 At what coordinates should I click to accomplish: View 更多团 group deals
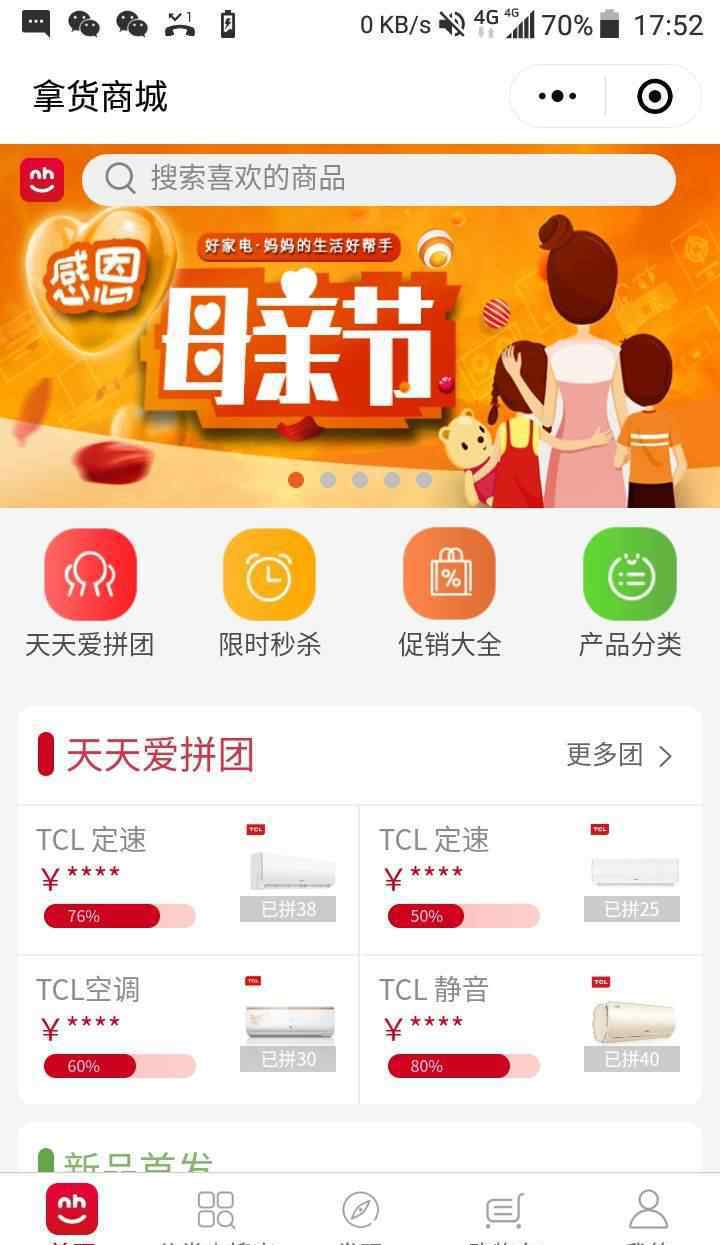(620, 755)
